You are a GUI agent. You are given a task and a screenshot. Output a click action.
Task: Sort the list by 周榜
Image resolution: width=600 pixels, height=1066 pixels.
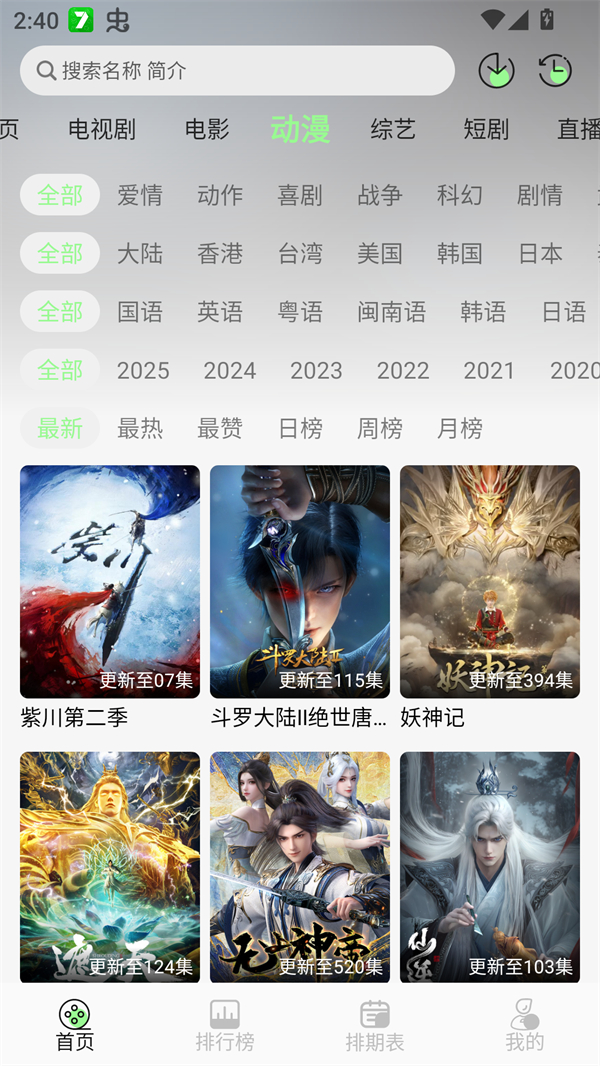click(380, 428)
